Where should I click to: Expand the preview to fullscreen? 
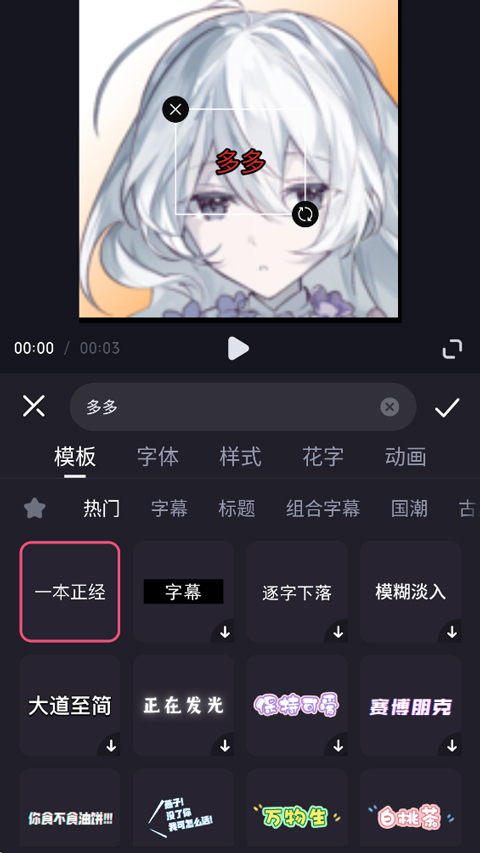pyautogui.click(x=452, y=349)
